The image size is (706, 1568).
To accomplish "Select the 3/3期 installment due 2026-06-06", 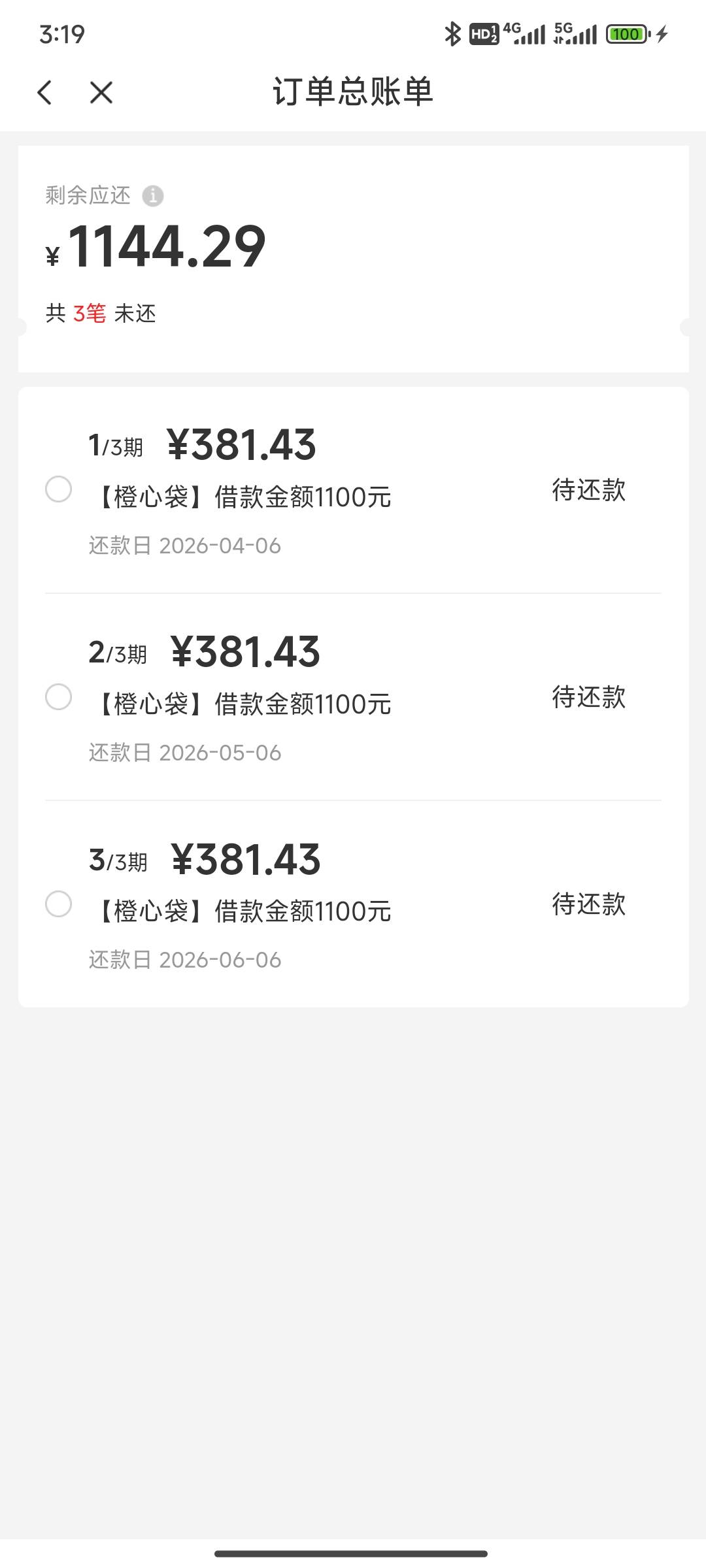I will coord(58,904).
